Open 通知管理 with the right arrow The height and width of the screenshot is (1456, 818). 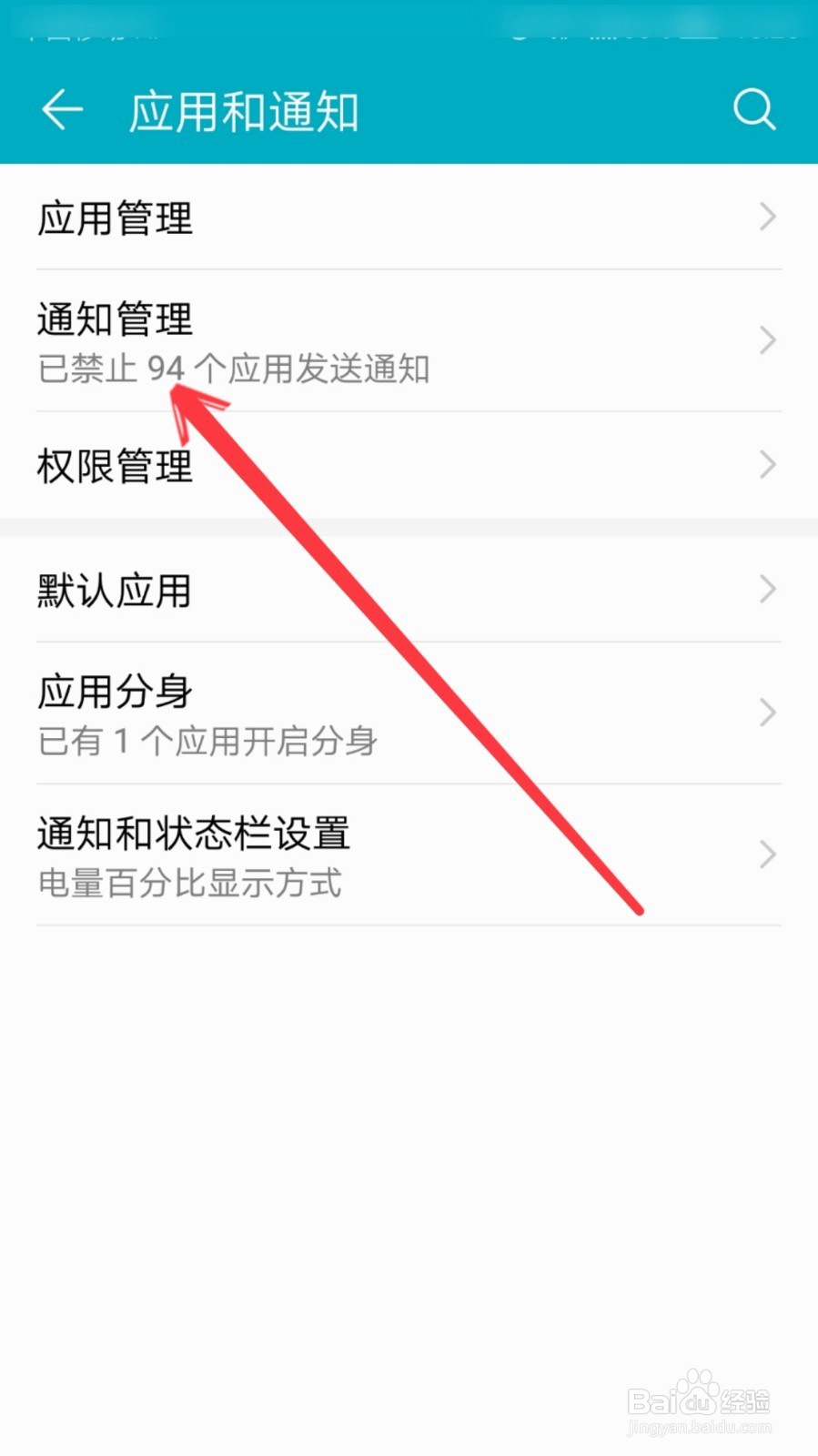pos(767,340)
